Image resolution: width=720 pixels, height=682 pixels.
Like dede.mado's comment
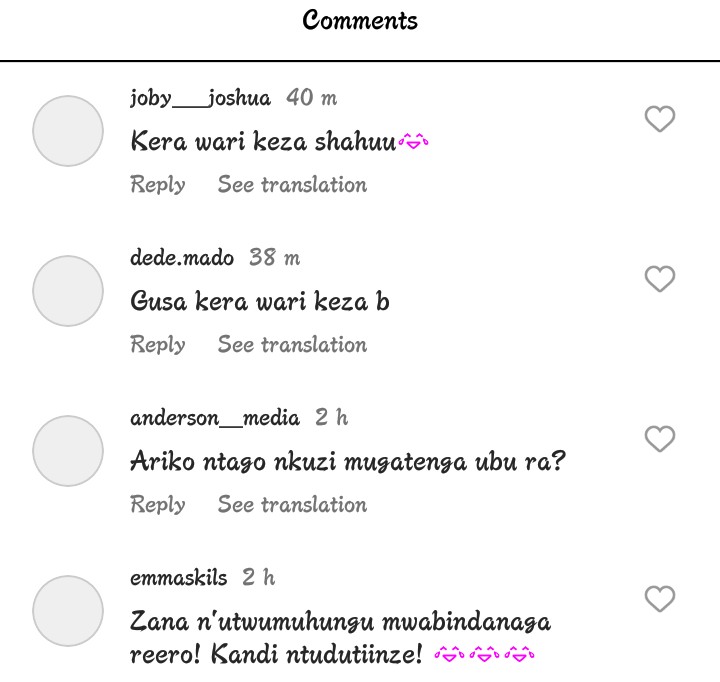click(x=659, y=279)
